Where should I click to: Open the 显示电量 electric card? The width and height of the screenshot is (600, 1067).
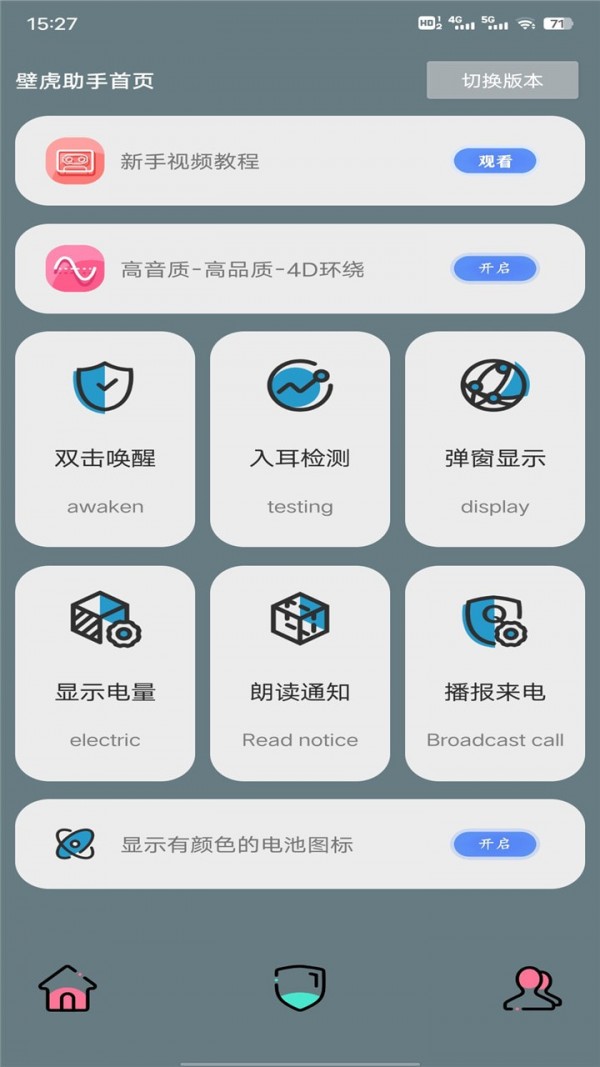[105, 673]
